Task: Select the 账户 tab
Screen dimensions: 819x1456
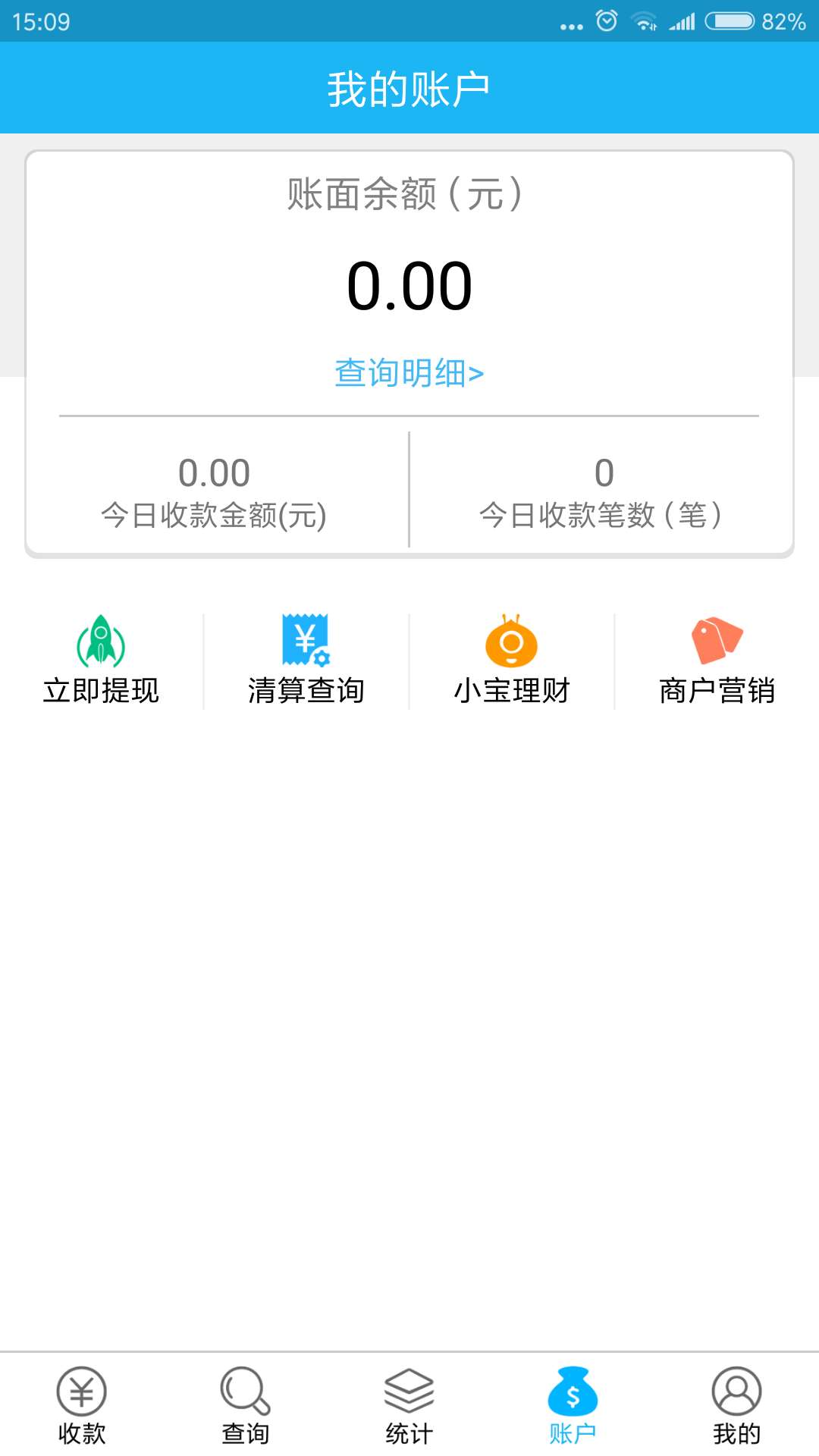Action: (x=573, y=1405)
